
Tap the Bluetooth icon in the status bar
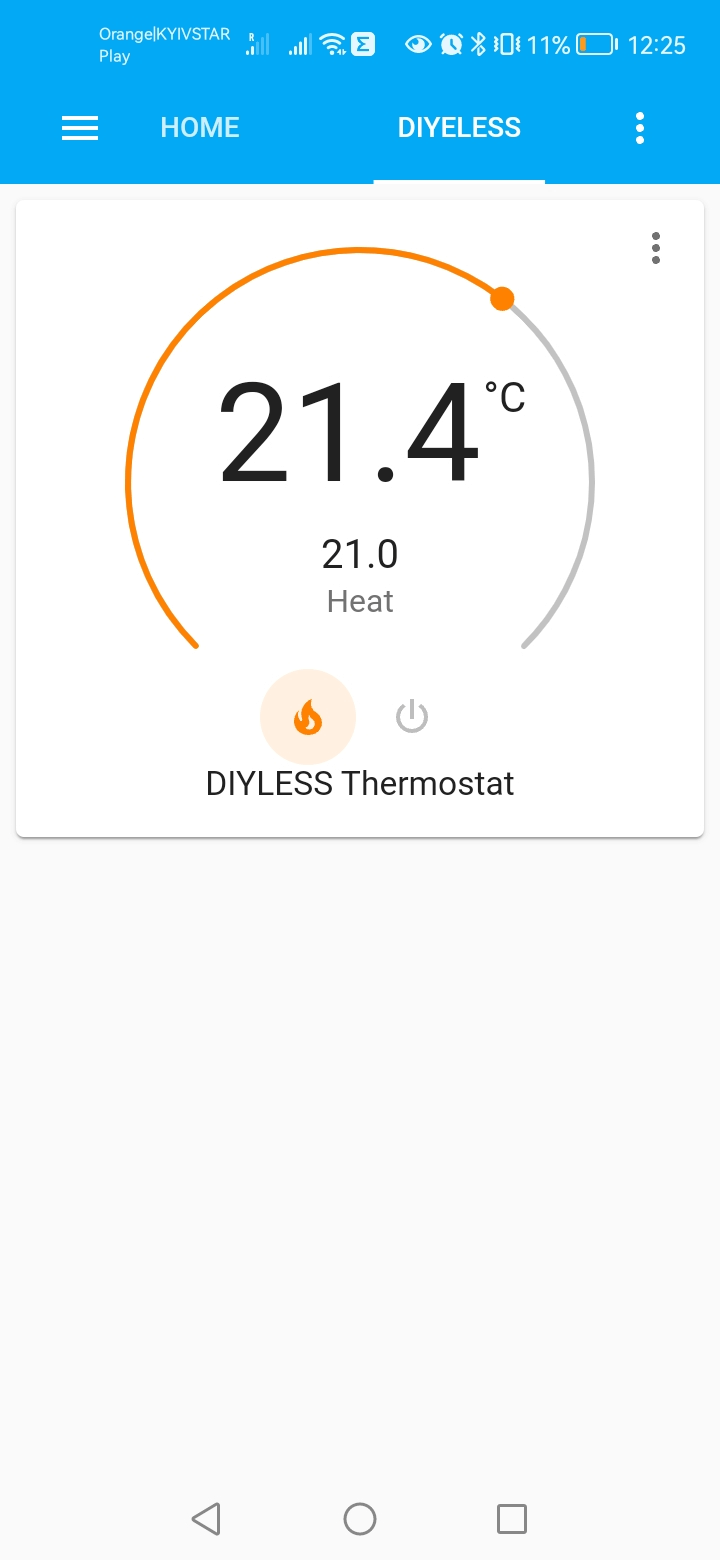click(x=477, y=43)
